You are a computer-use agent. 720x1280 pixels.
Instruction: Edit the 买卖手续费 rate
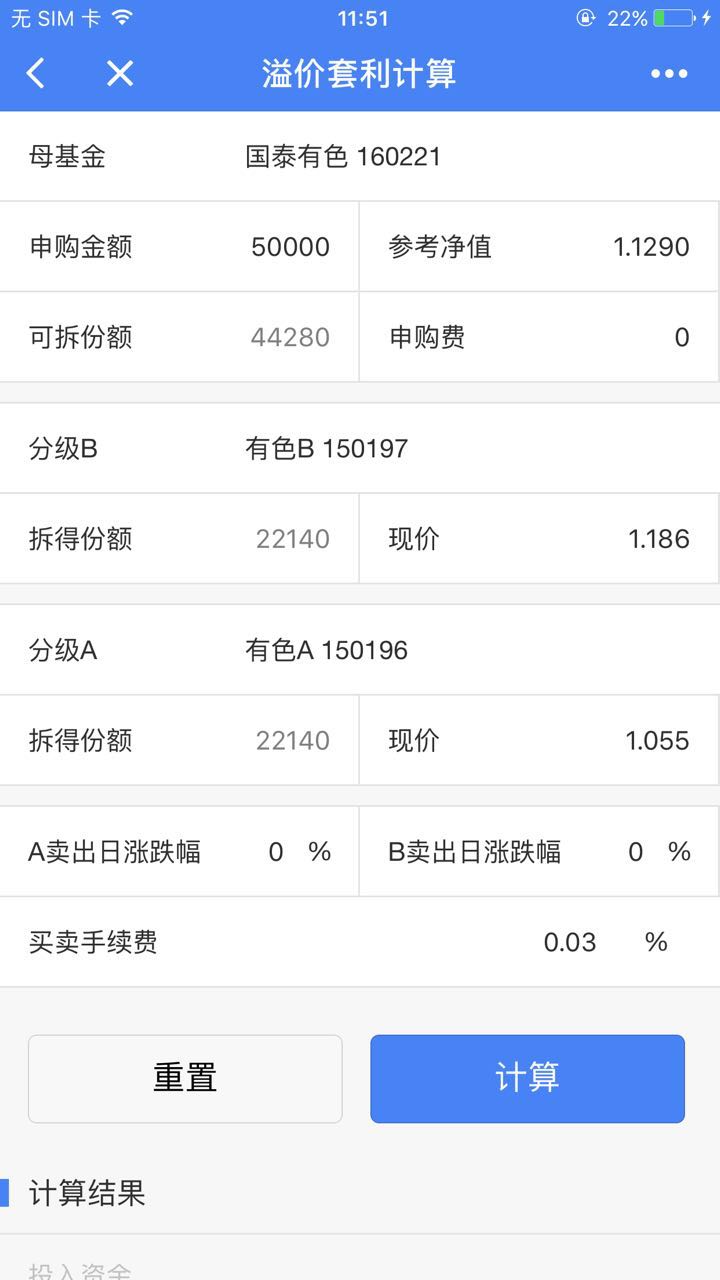pos(570,942)
